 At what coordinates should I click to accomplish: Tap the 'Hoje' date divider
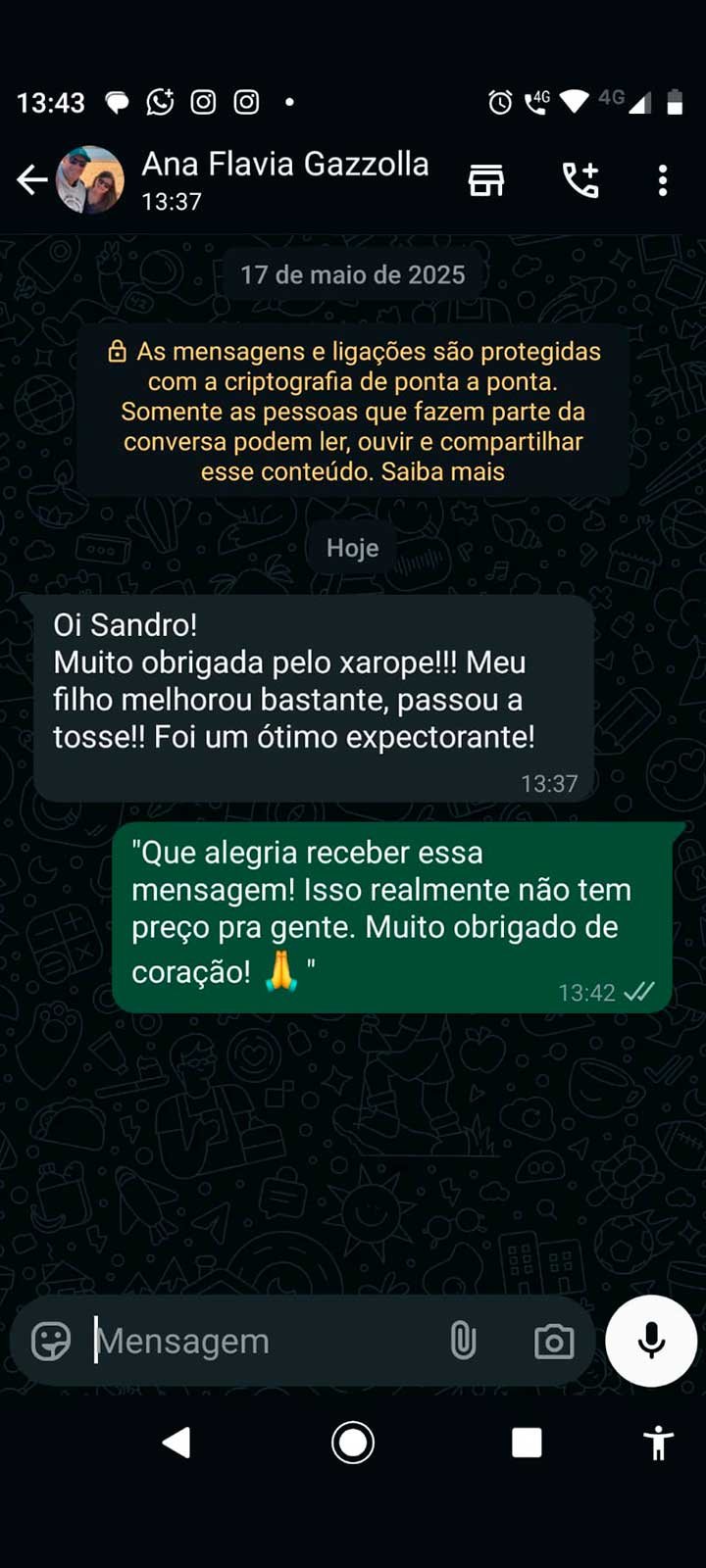[351, 547]
